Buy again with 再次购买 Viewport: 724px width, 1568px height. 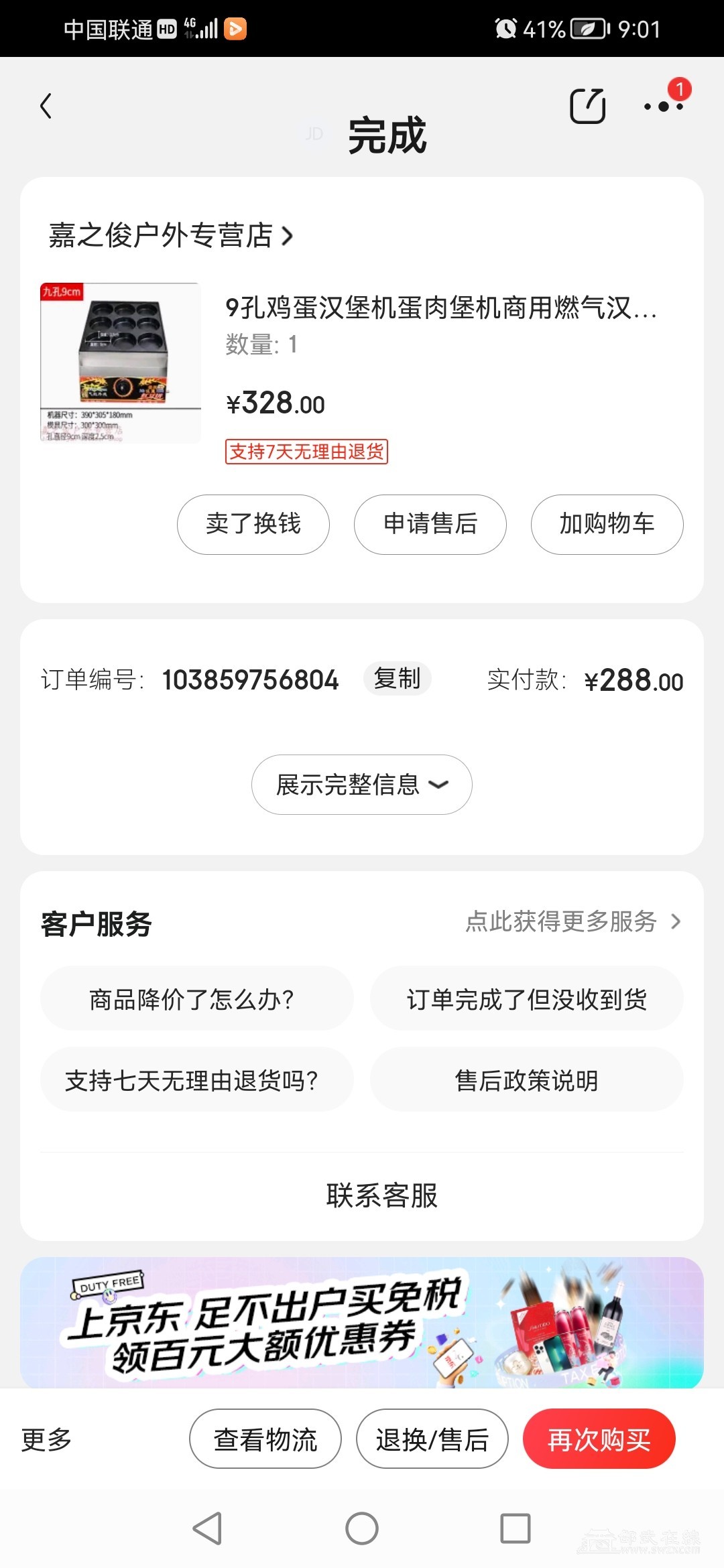point(599,1439)
